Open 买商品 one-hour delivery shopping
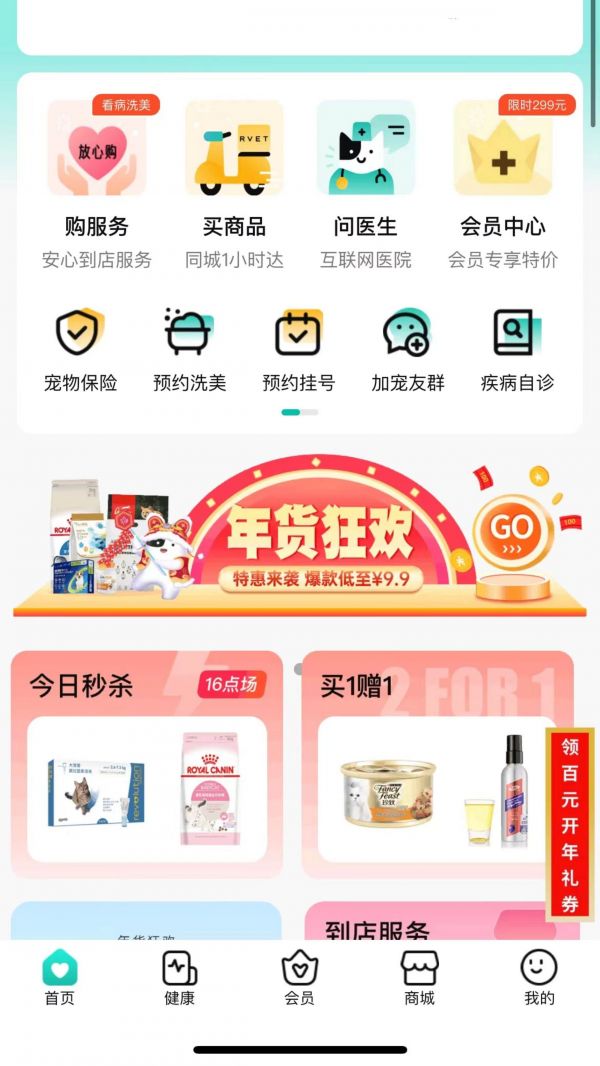The height and width of the screenshot is (1066, 600). (234, 185)
